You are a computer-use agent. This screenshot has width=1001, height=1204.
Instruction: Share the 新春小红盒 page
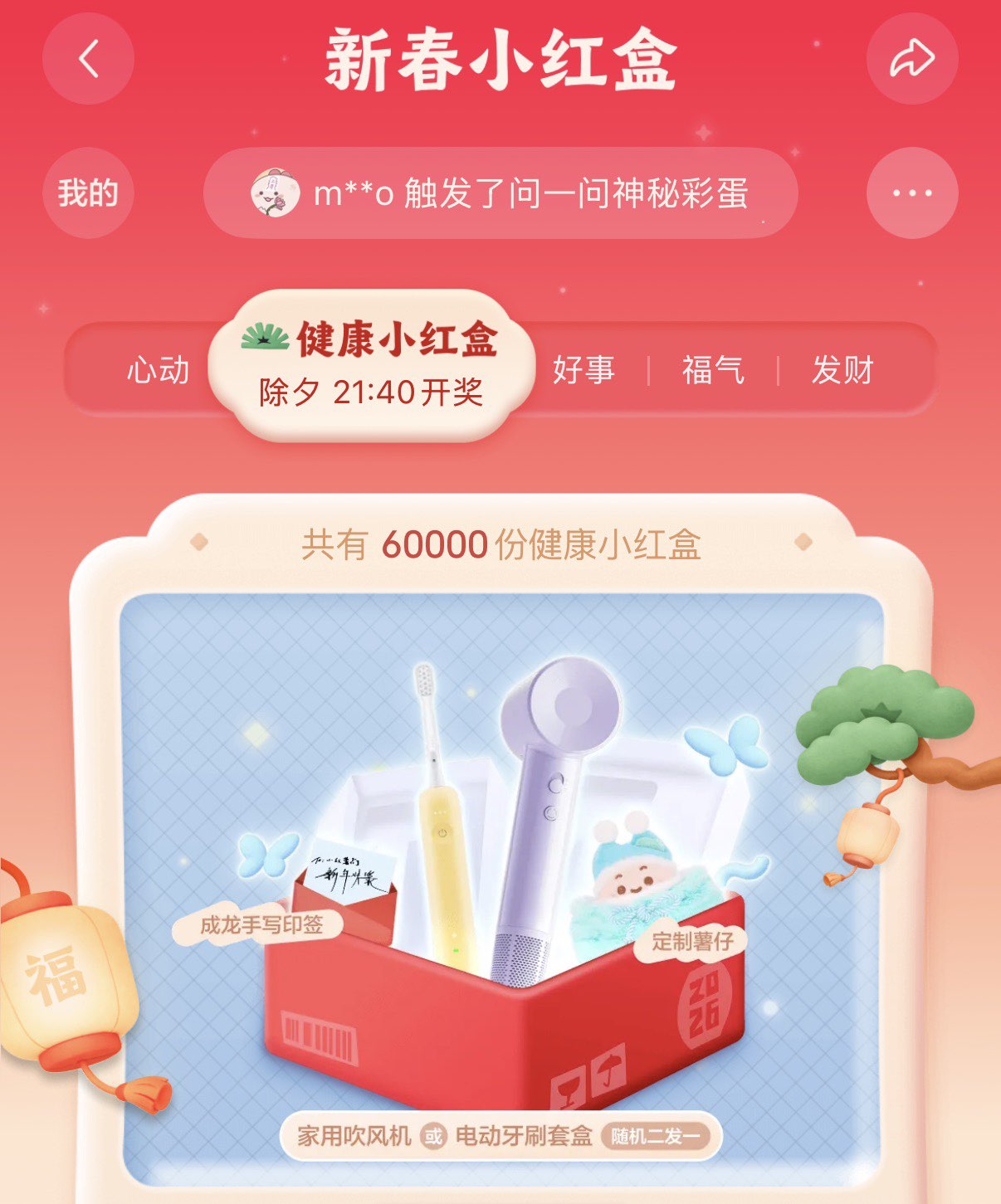coord(911,59)
